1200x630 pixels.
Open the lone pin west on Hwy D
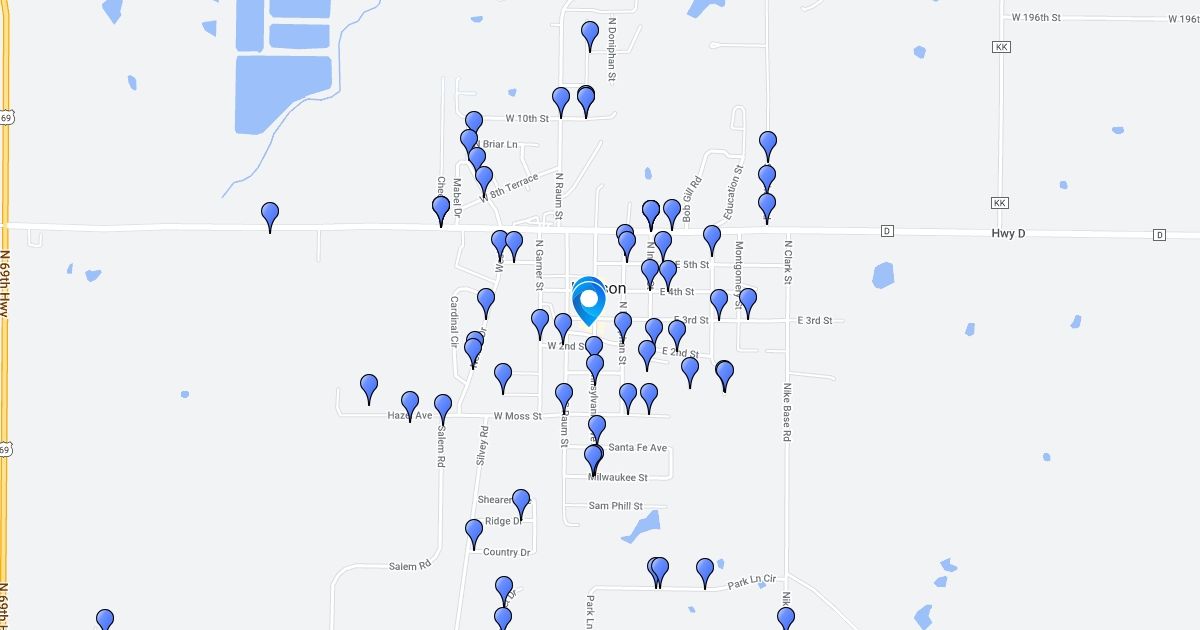click(270, 214)
